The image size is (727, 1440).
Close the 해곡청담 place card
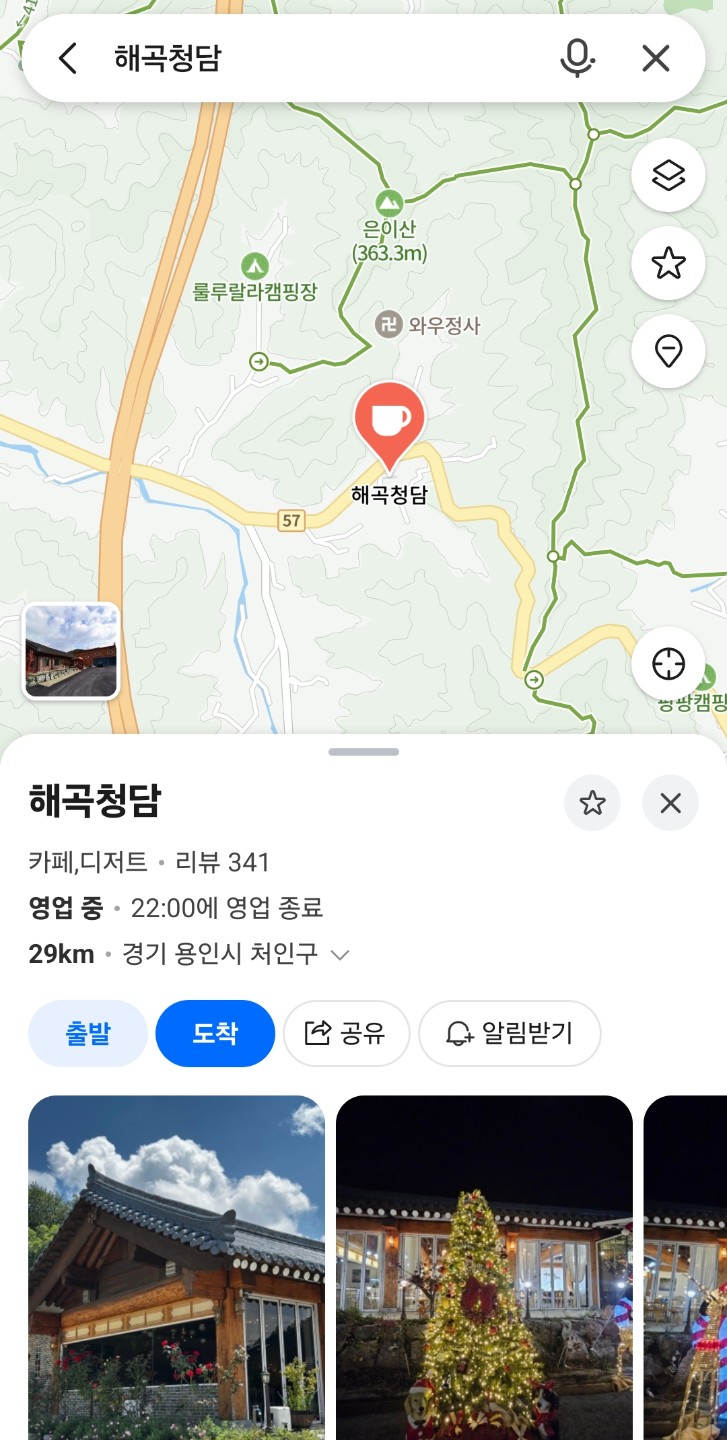point(670,803)
